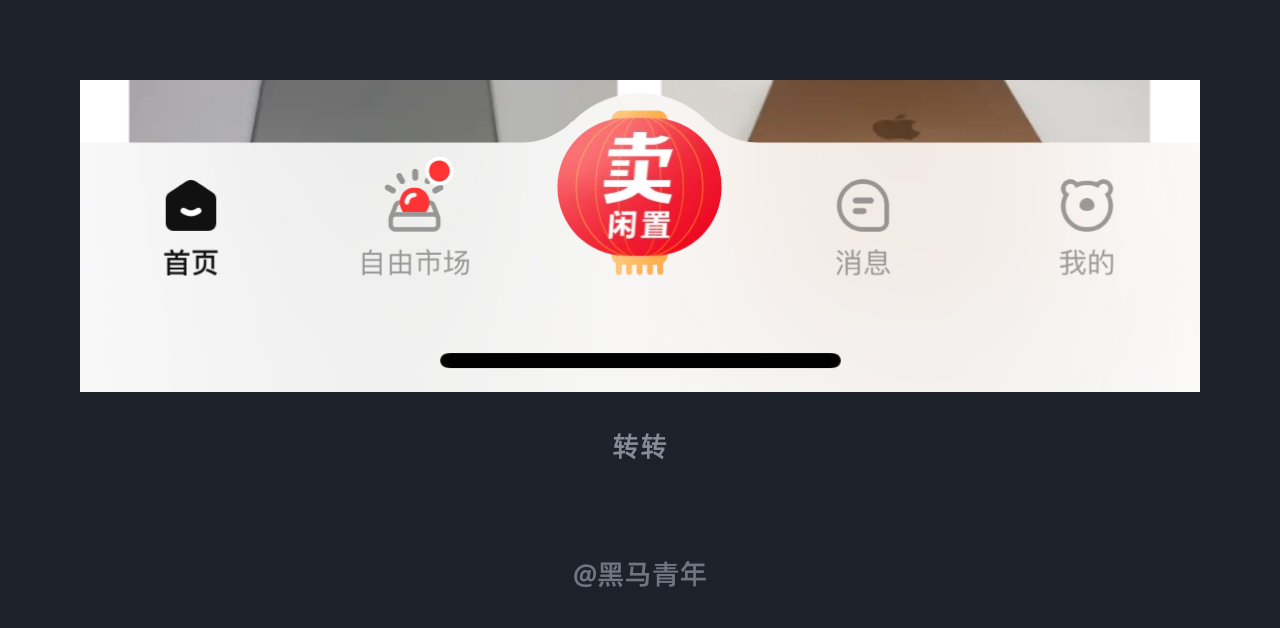Image resolution: width=1280 pixels, height=628 pixels.
Task: Tap the red 卖闲置 lantern button
Action: tap(639, 192)
